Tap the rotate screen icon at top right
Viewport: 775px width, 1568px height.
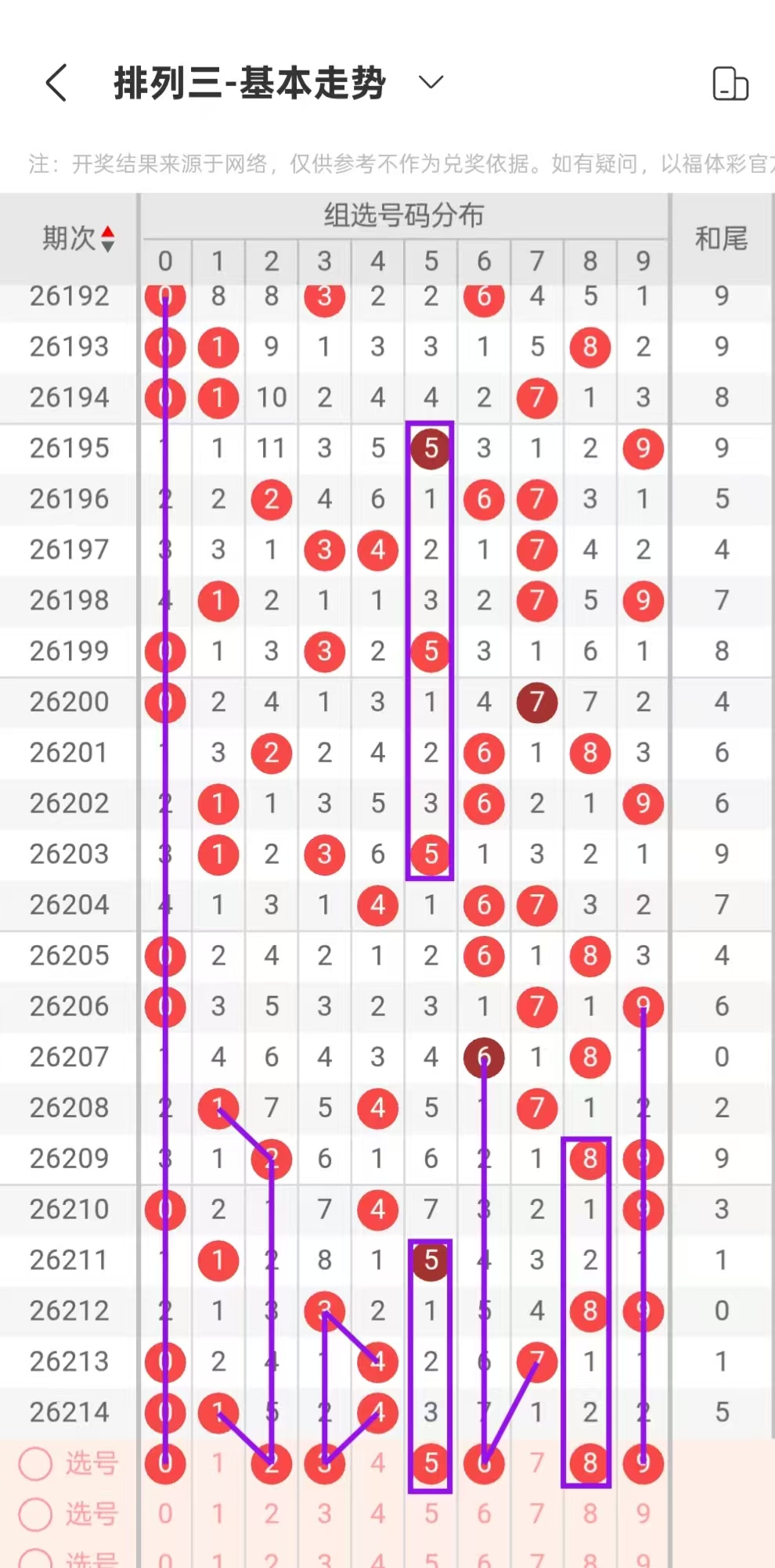click(730, 84)
